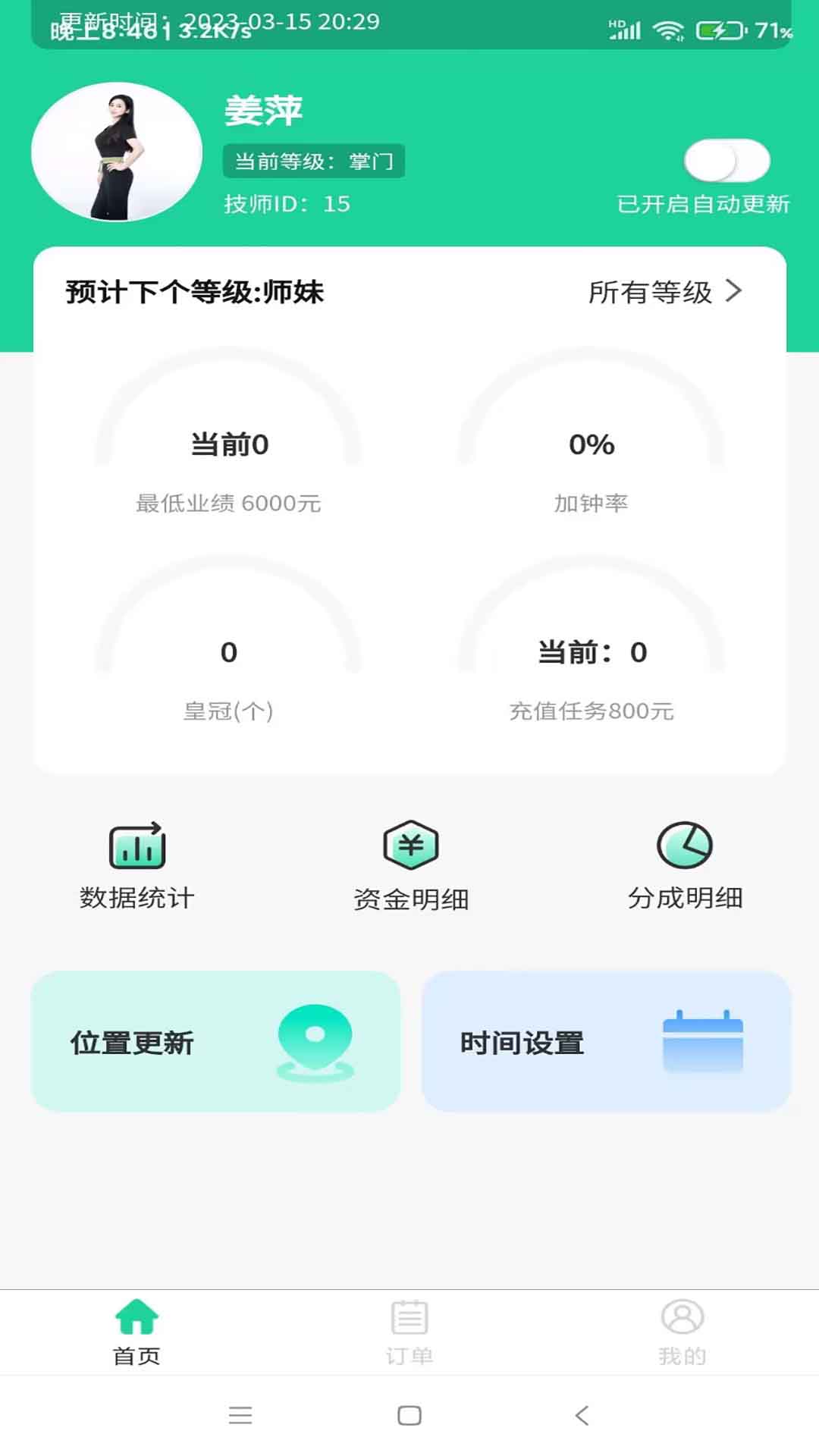Screen dimensions: 819x1456
Task: Switch to the 订单 tab
Action: pyautogui.click(x=409, y=1332)
